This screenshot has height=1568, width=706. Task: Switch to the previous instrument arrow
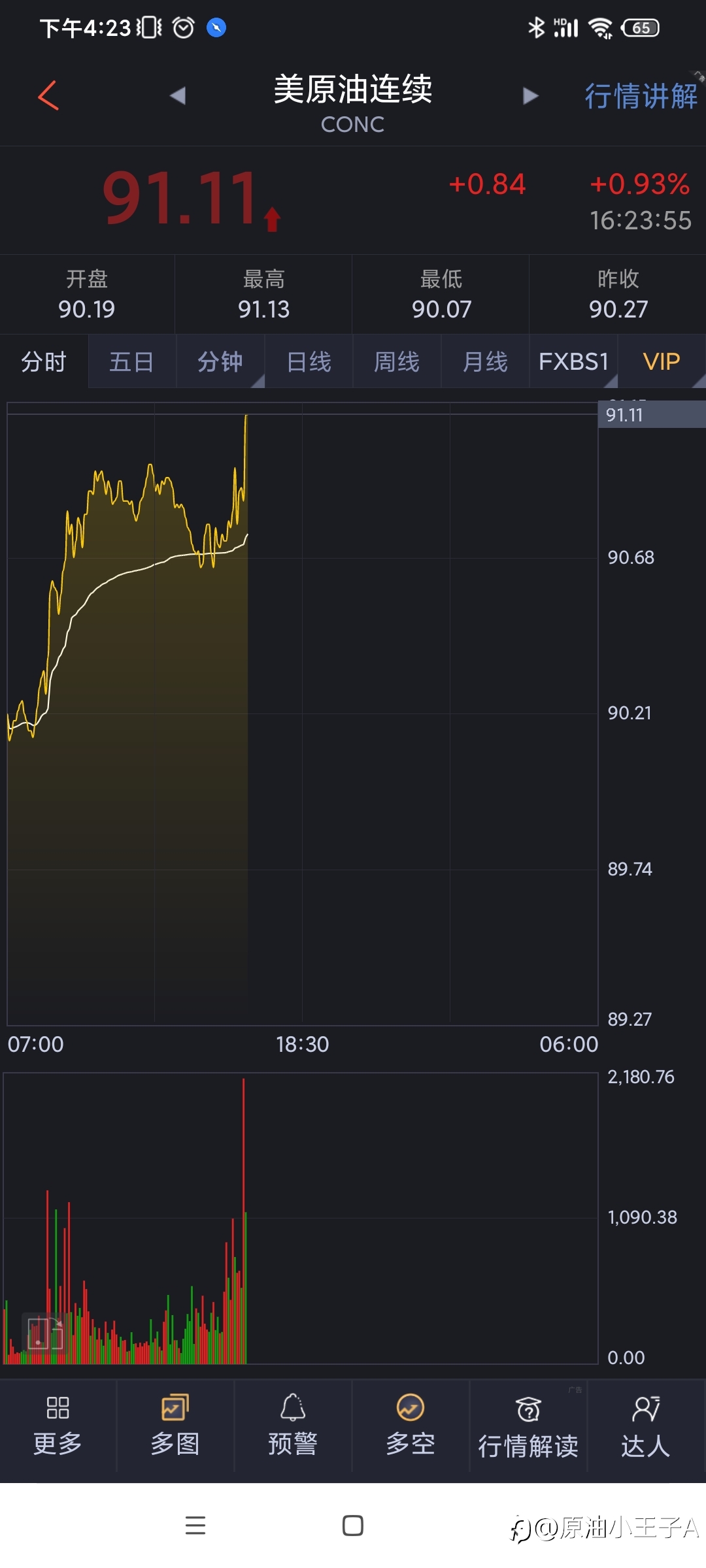coord(178,95)
